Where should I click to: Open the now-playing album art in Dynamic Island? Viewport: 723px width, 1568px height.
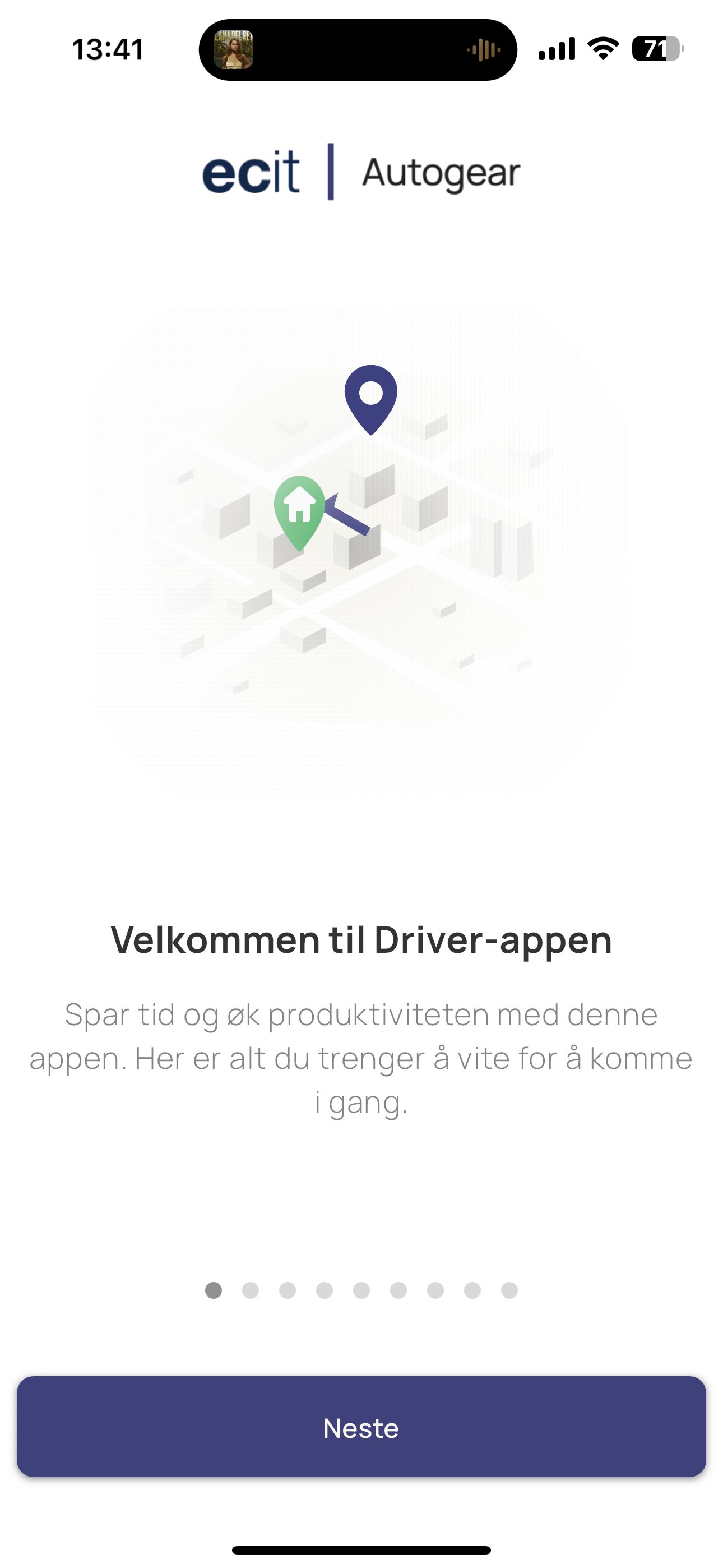point(234,50)
